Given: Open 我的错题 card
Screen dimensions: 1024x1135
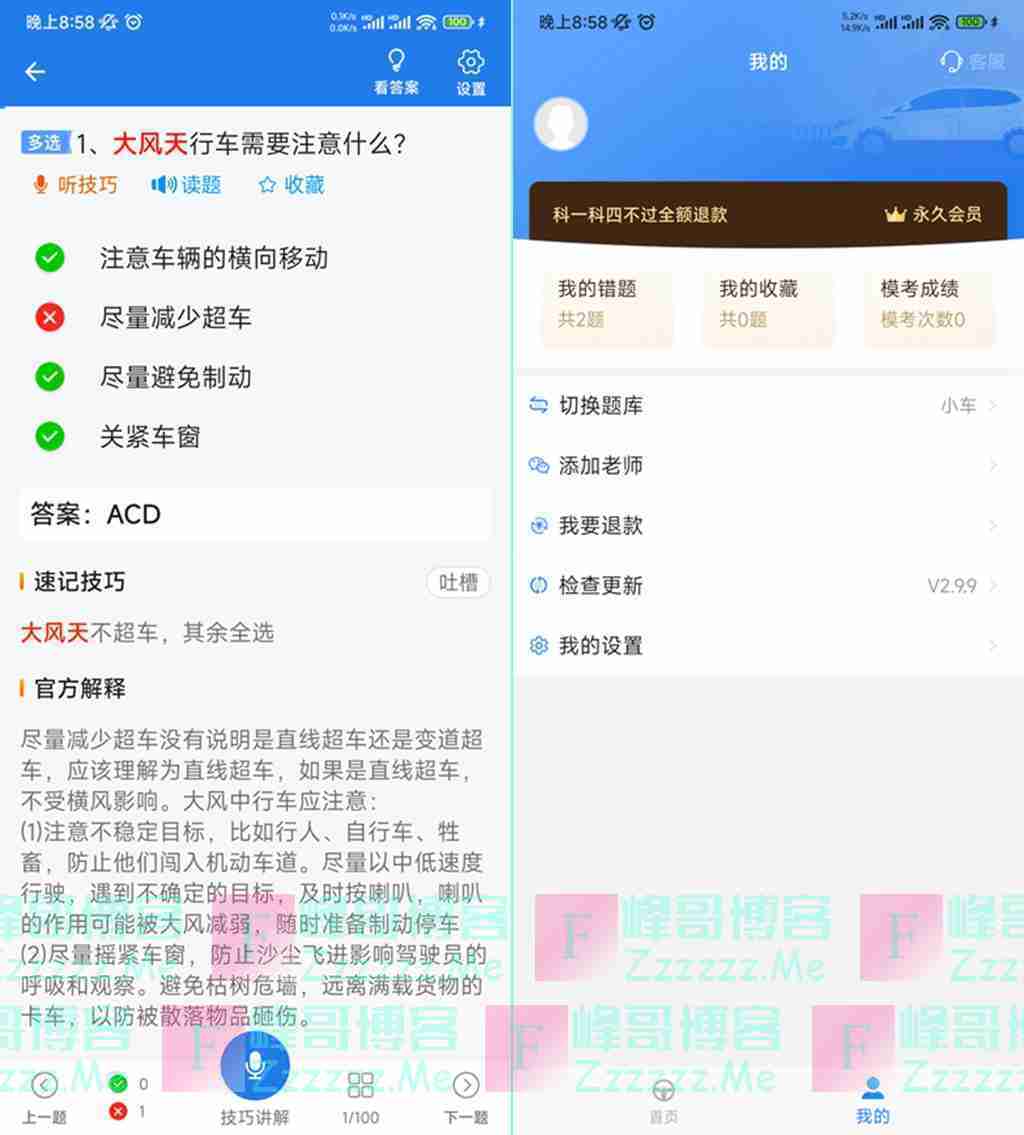Looking at the screenshot, I should (606, 304).
